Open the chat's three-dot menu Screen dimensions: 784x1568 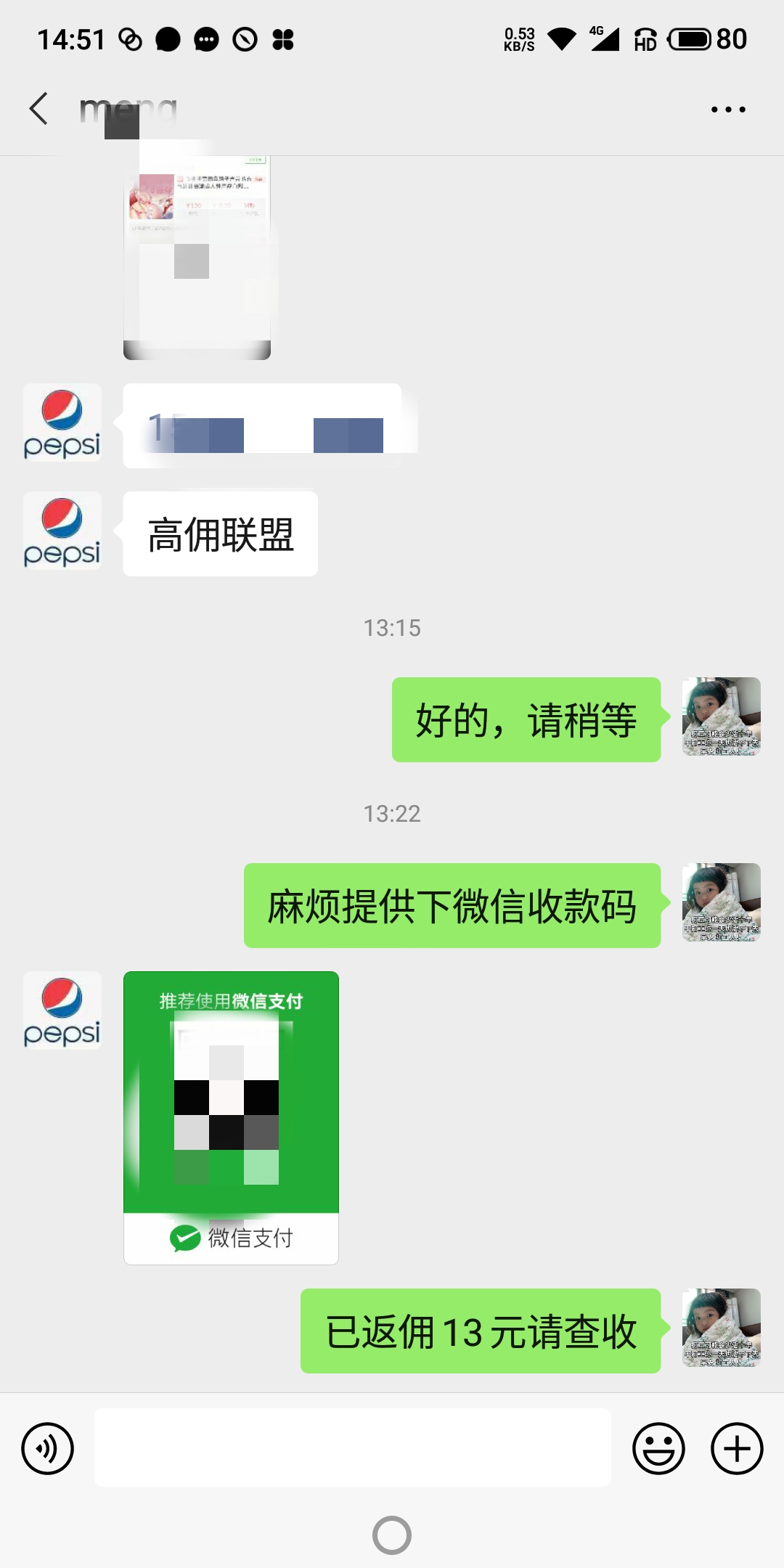[728, 110]
